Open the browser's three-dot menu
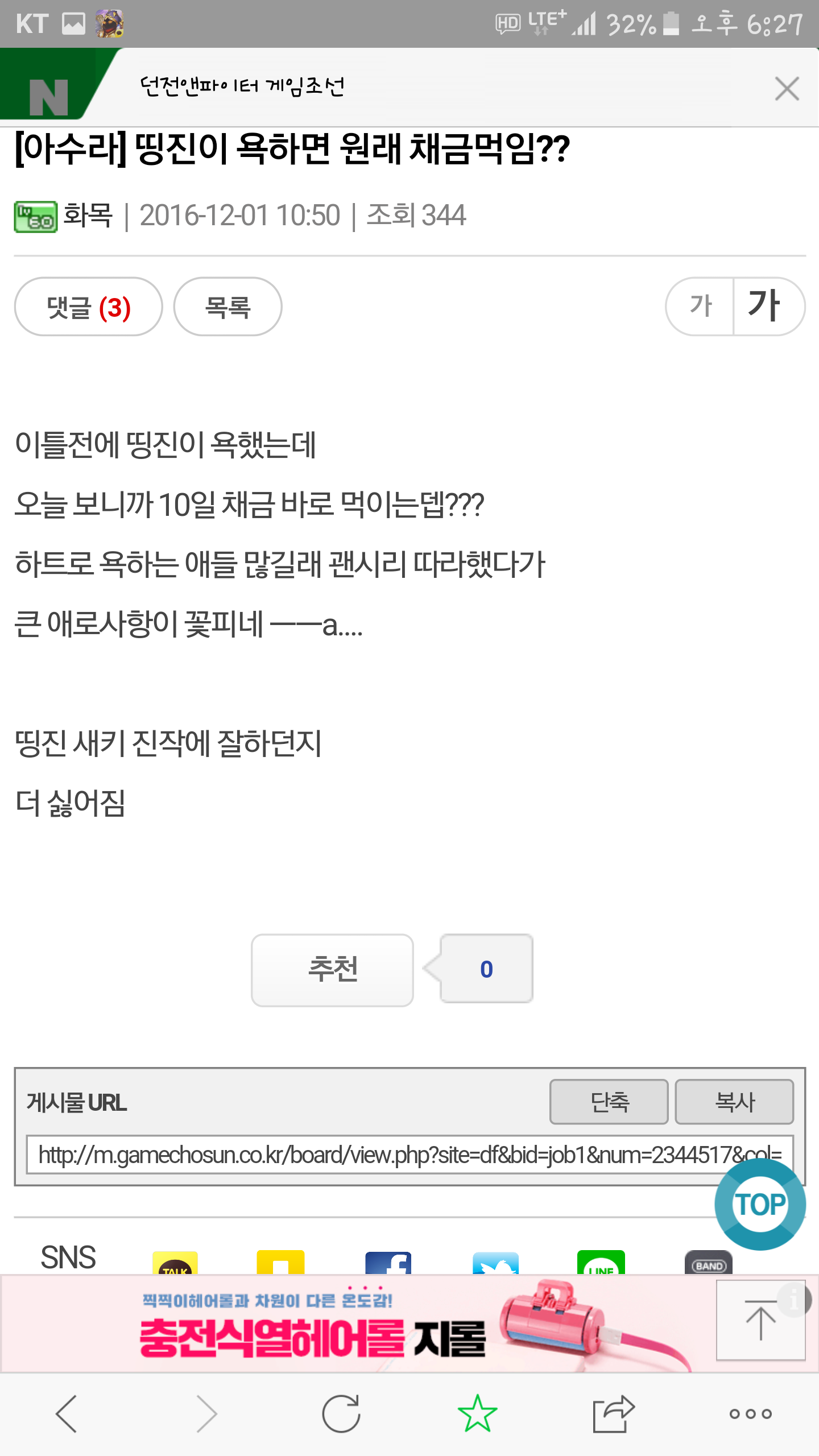The image size is (819, 1456). point(750,1413)
